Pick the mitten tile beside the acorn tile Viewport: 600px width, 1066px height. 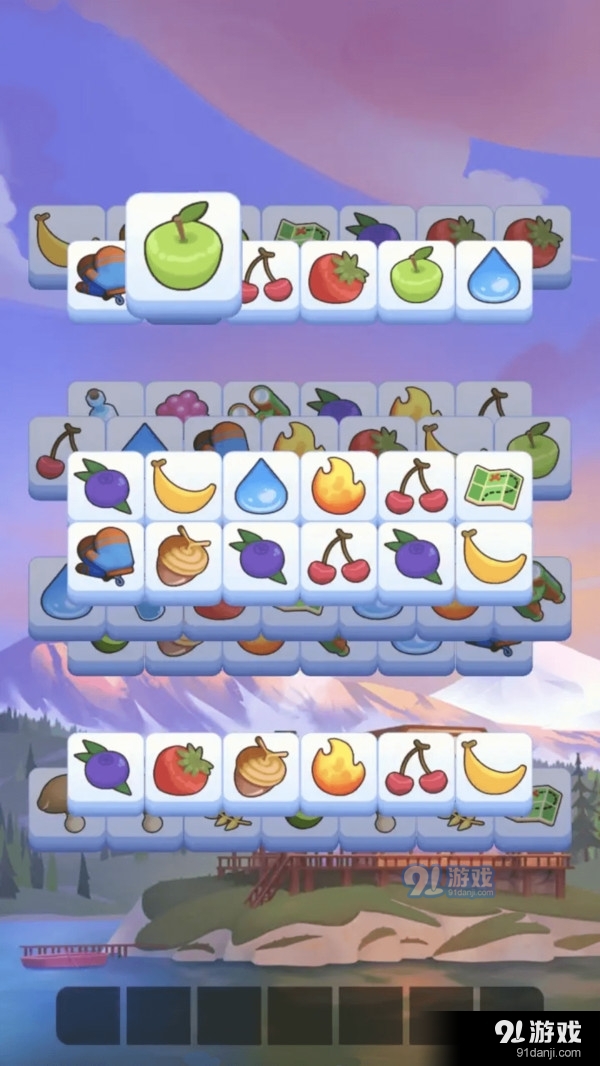106,558
